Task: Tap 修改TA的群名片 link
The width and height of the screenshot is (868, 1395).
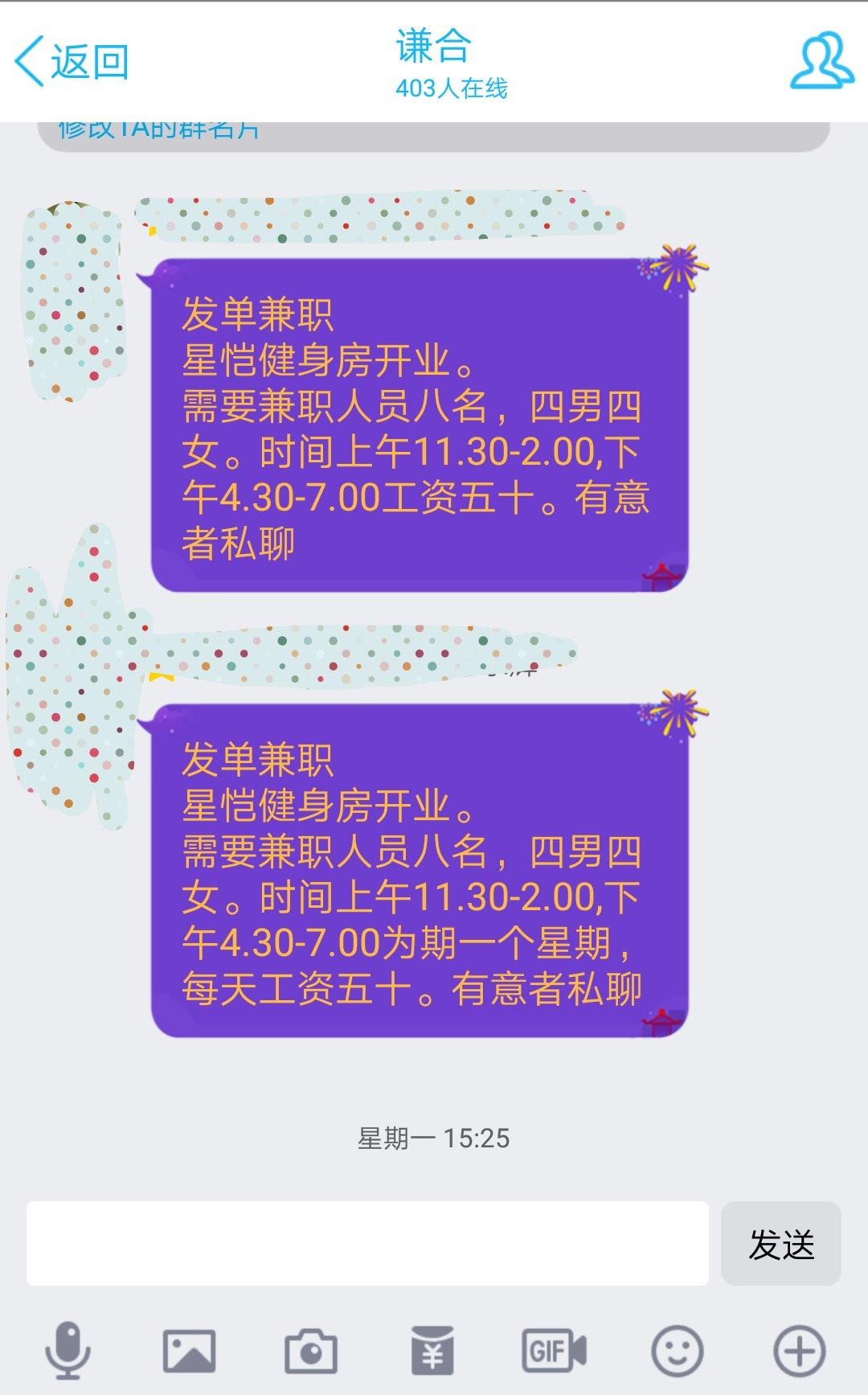Action: [158, 129]
